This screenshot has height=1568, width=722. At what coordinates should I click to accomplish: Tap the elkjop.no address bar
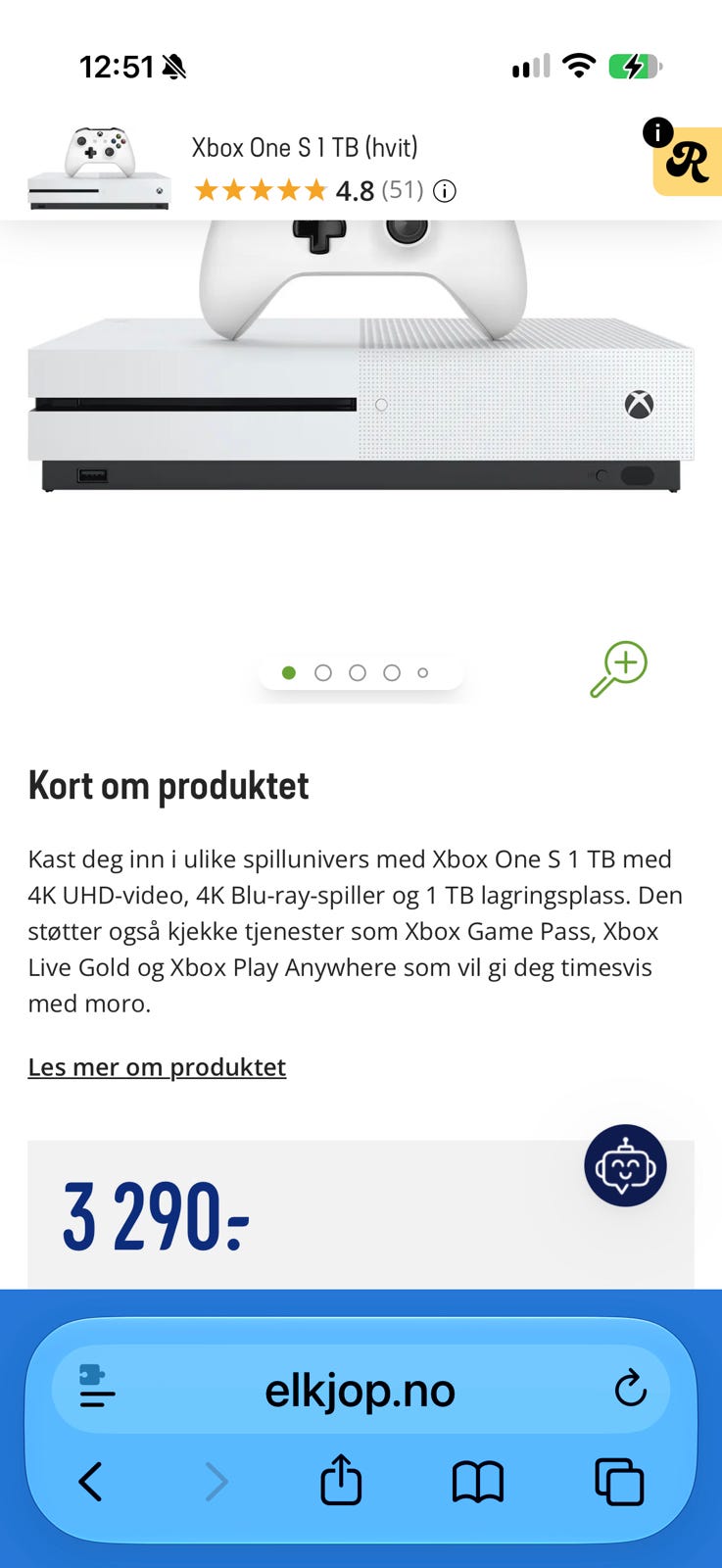click(x=361, y=1390)
